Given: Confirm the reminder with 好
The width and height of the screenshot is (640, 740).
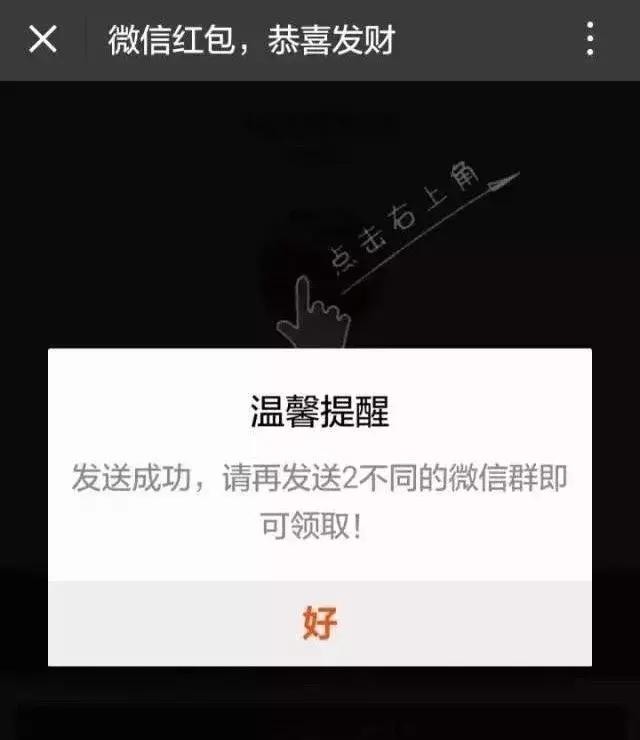Looking at the screenshot, I should click(320, 623).
